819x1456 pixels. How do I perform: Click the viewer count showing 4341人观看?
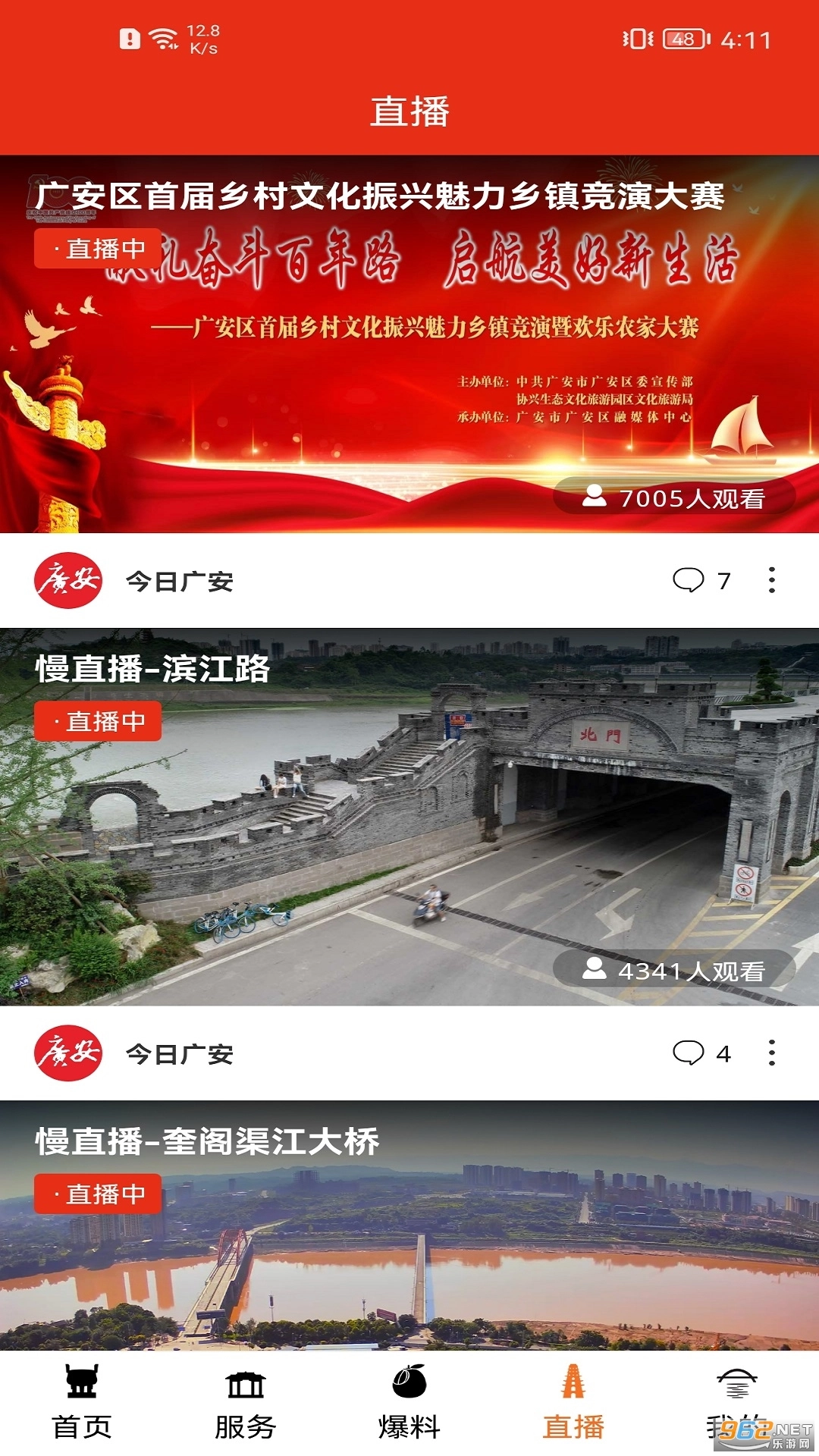(674, 968)
